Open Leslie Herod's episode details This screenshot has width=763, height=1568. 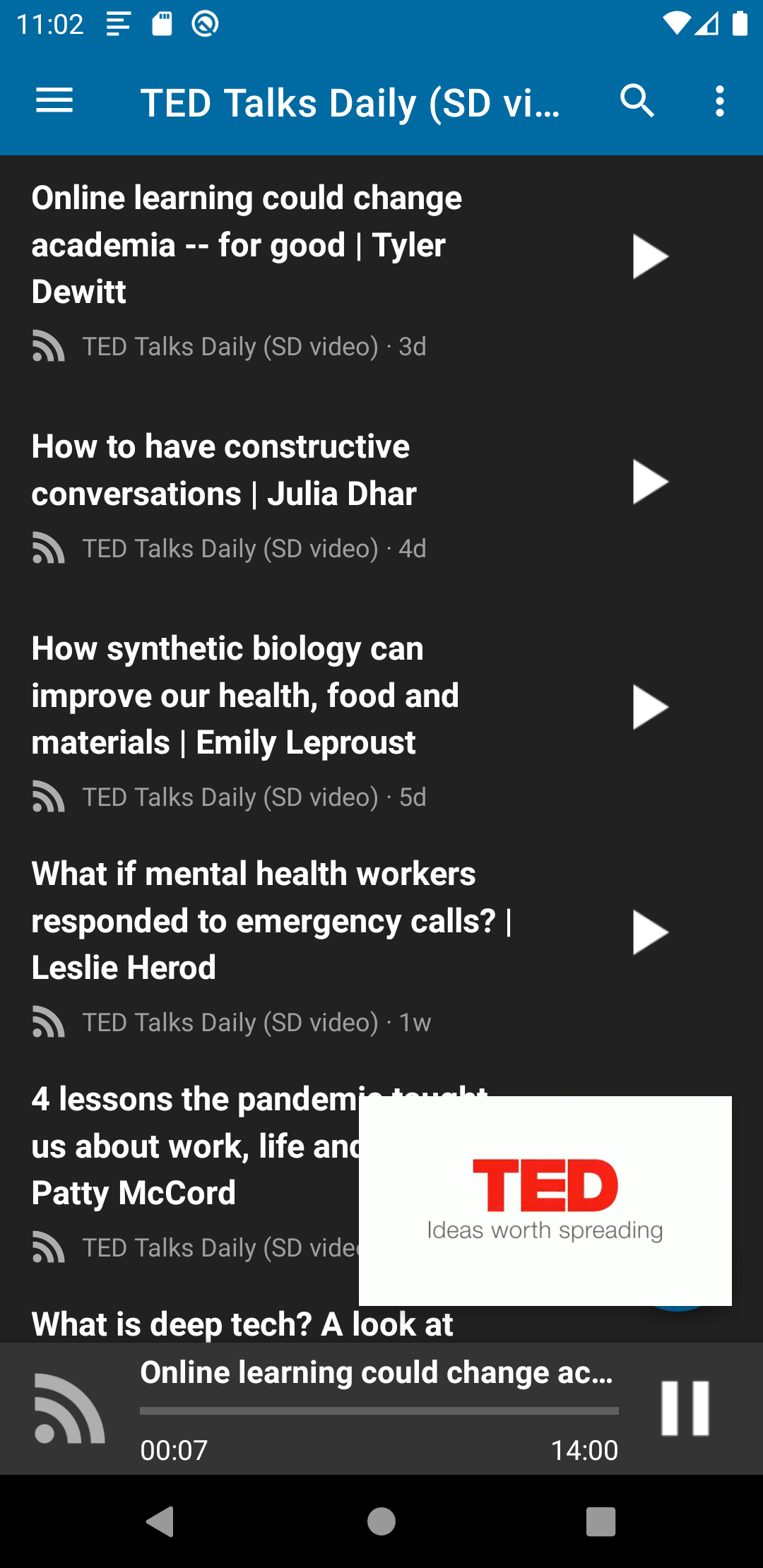tap(271, 920)
